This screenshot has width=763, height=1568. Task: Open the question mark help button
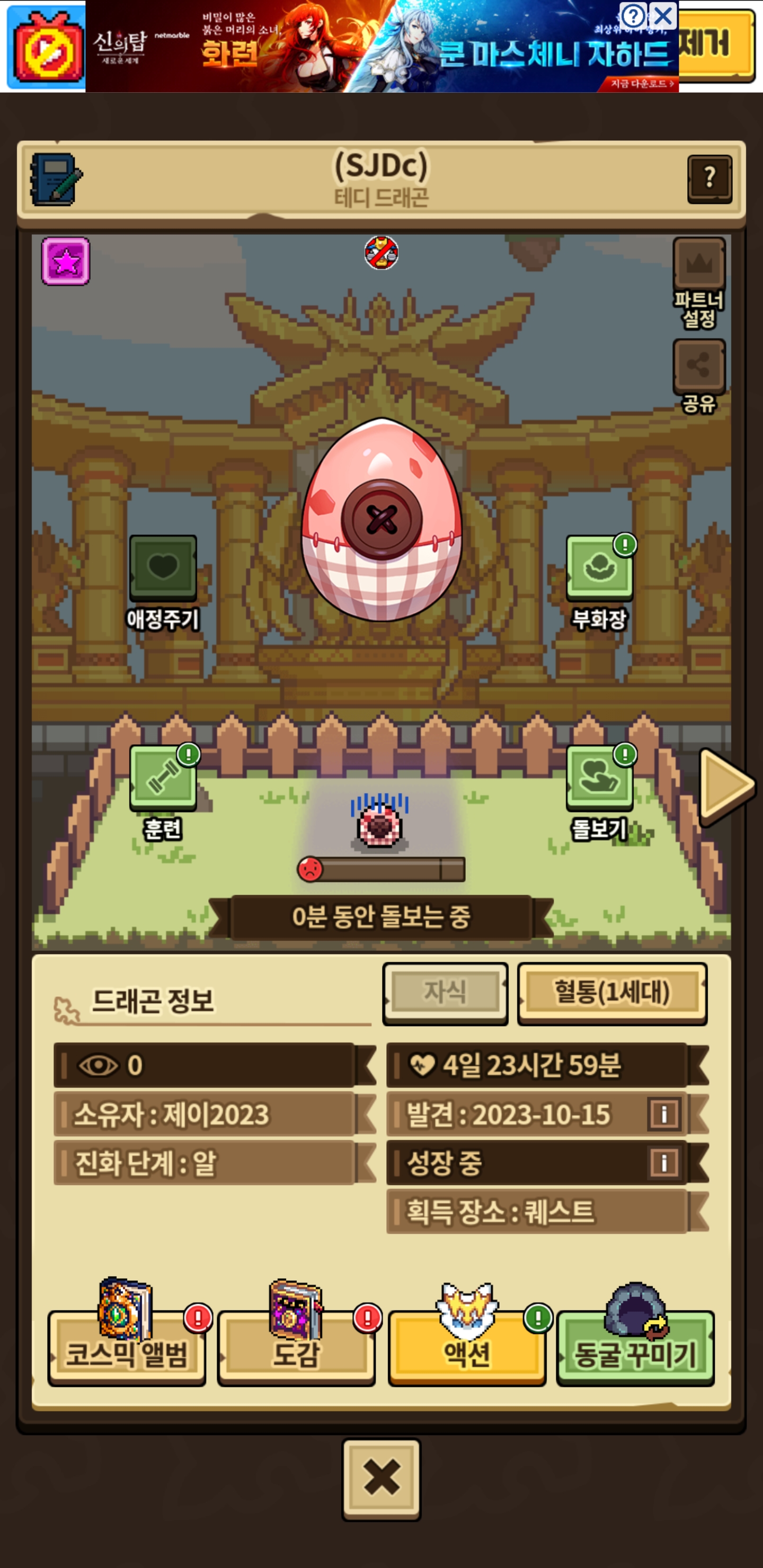(709, 179)
